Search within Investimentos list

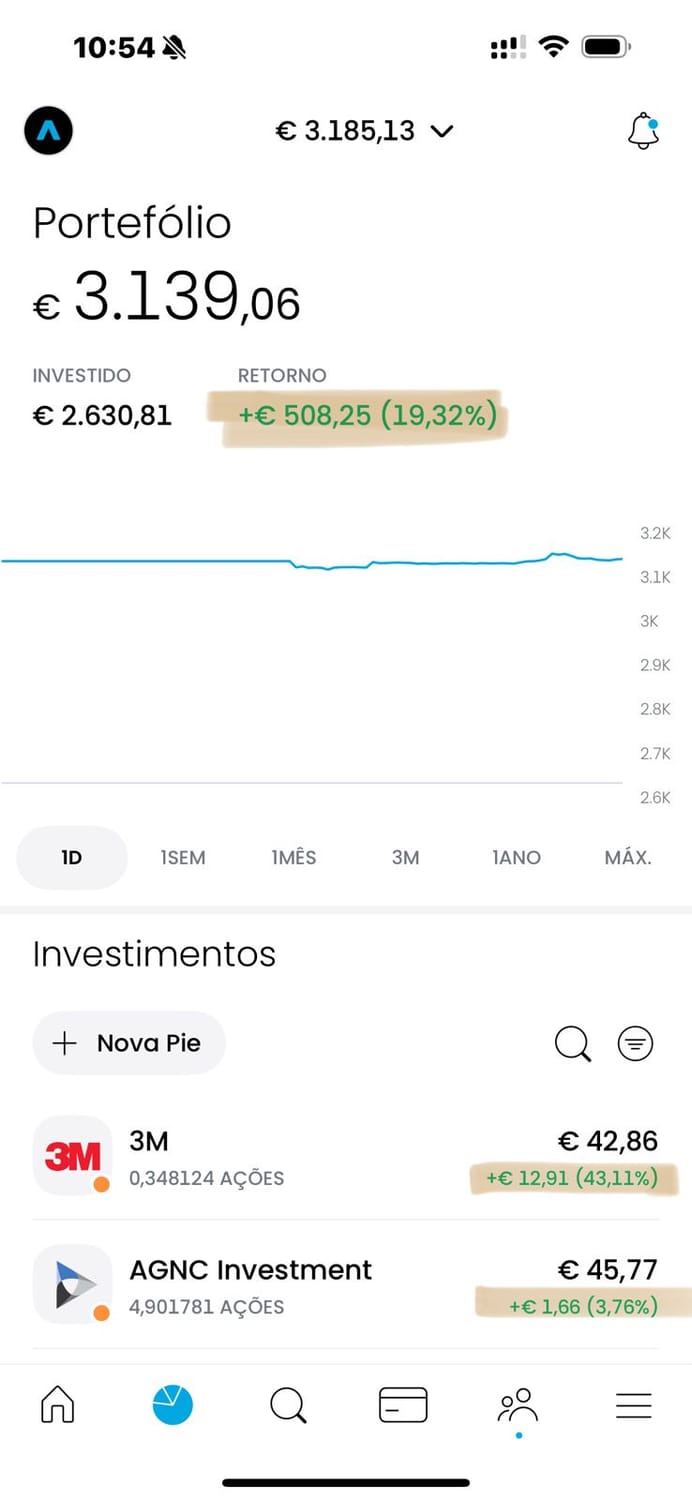click(x=572, y=1044)
